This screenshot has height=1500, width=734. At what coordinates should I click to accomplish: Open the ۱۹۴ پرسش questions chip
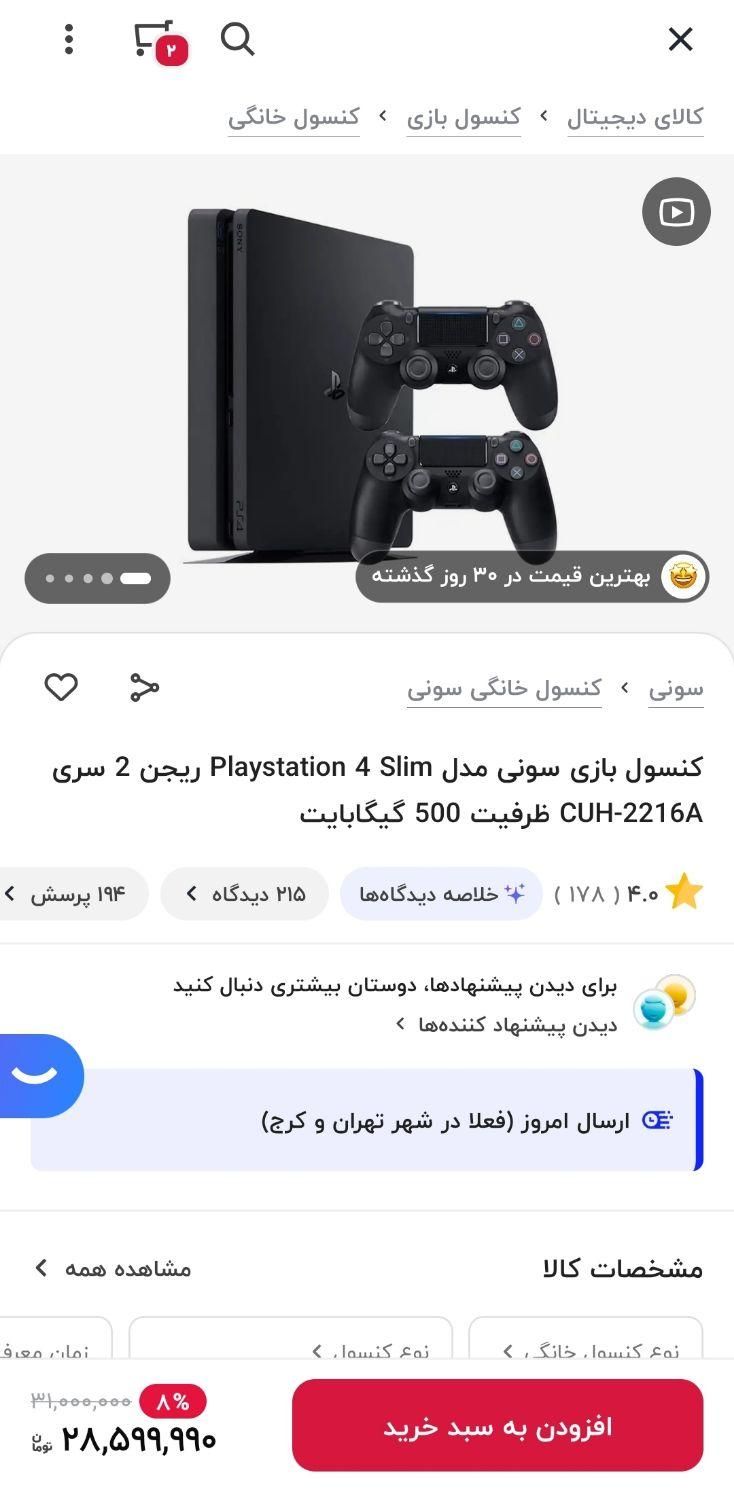click(x=75, y=894)
